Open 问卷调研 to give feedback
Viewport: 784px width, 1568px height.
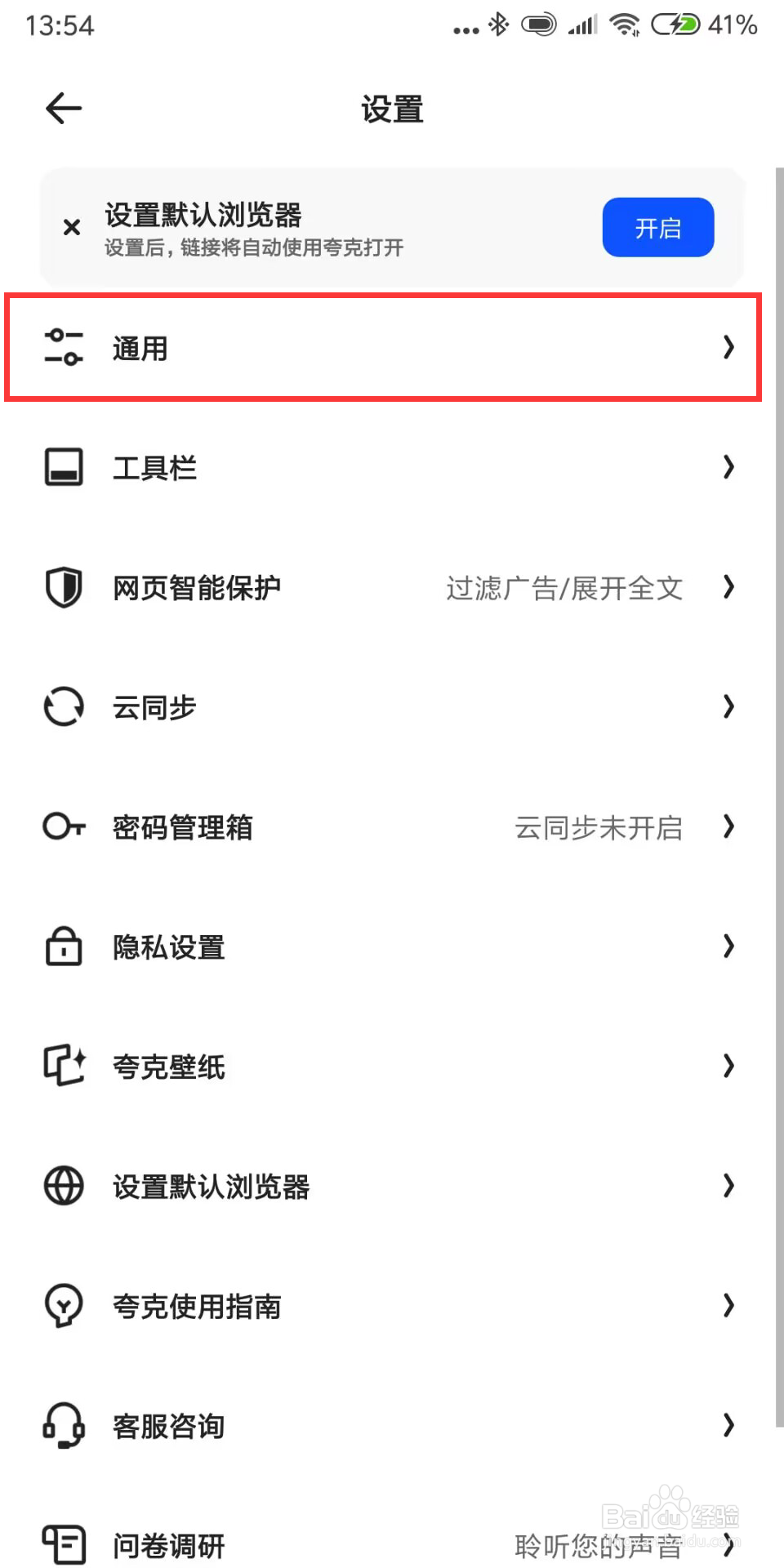point(392,1543)
